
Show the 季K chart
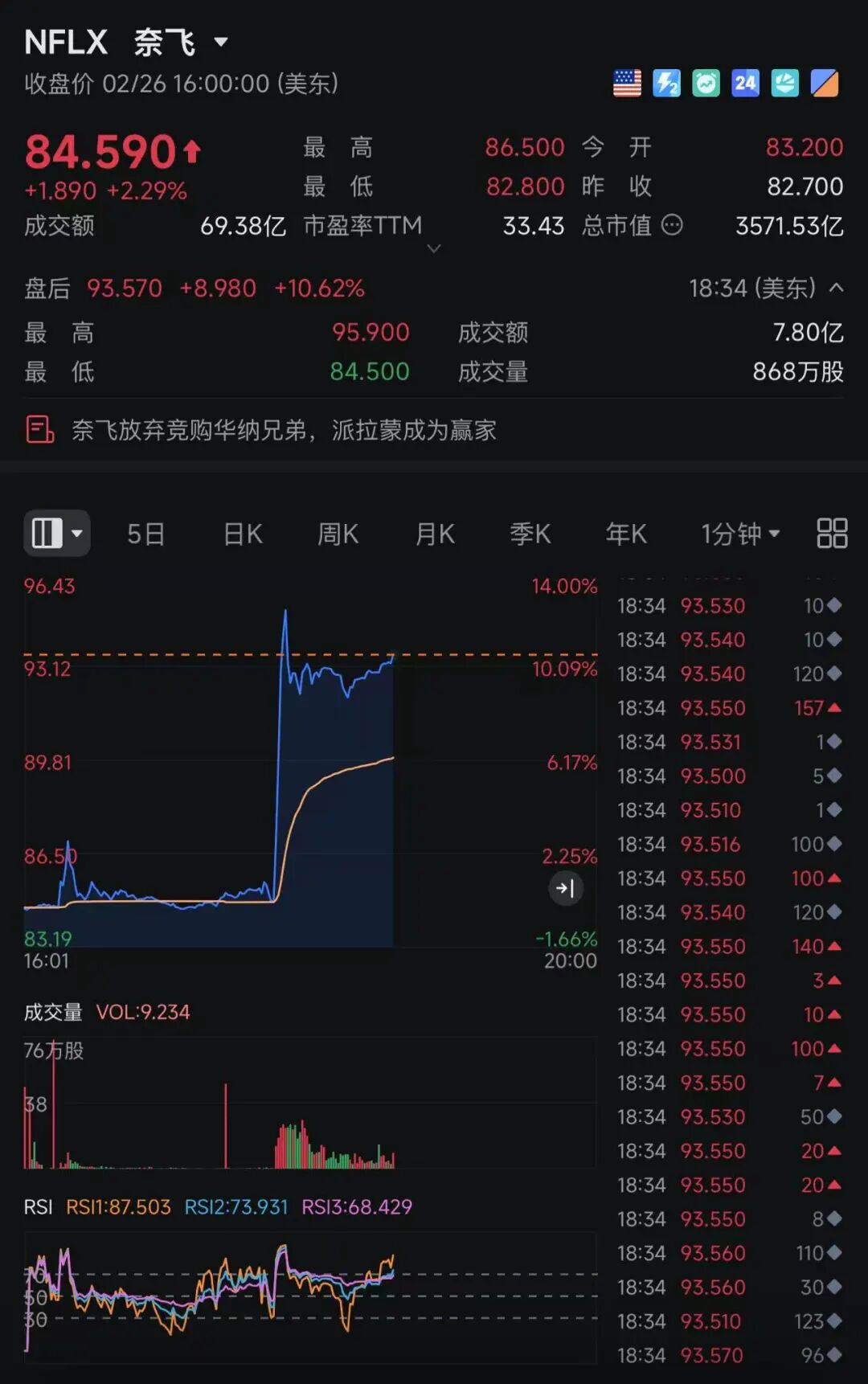tap(530, 534)
